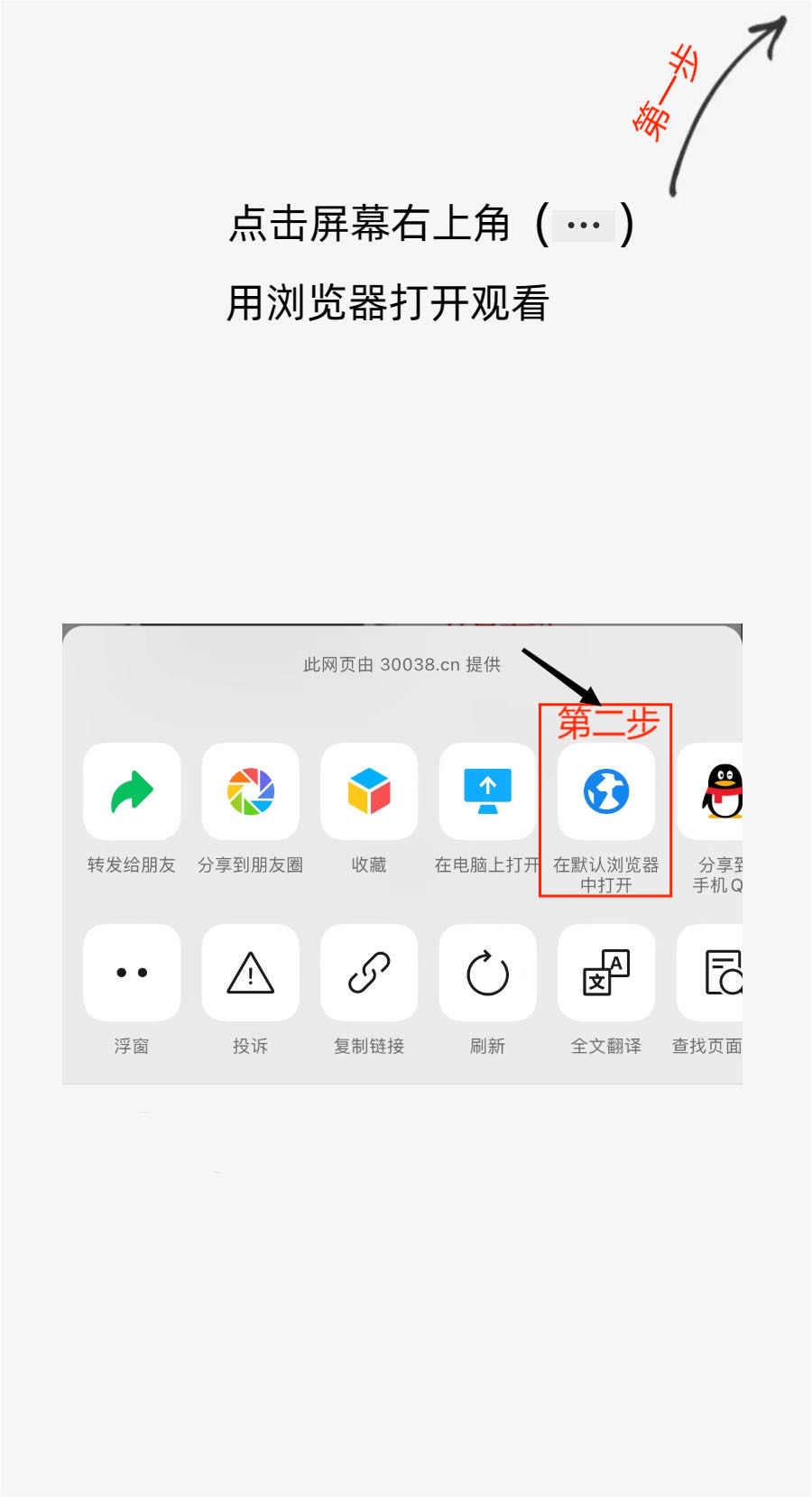Tap the 浮窗 floating window icon
The height and width of the screenshot is (1497, 812).
pos(131,973)
